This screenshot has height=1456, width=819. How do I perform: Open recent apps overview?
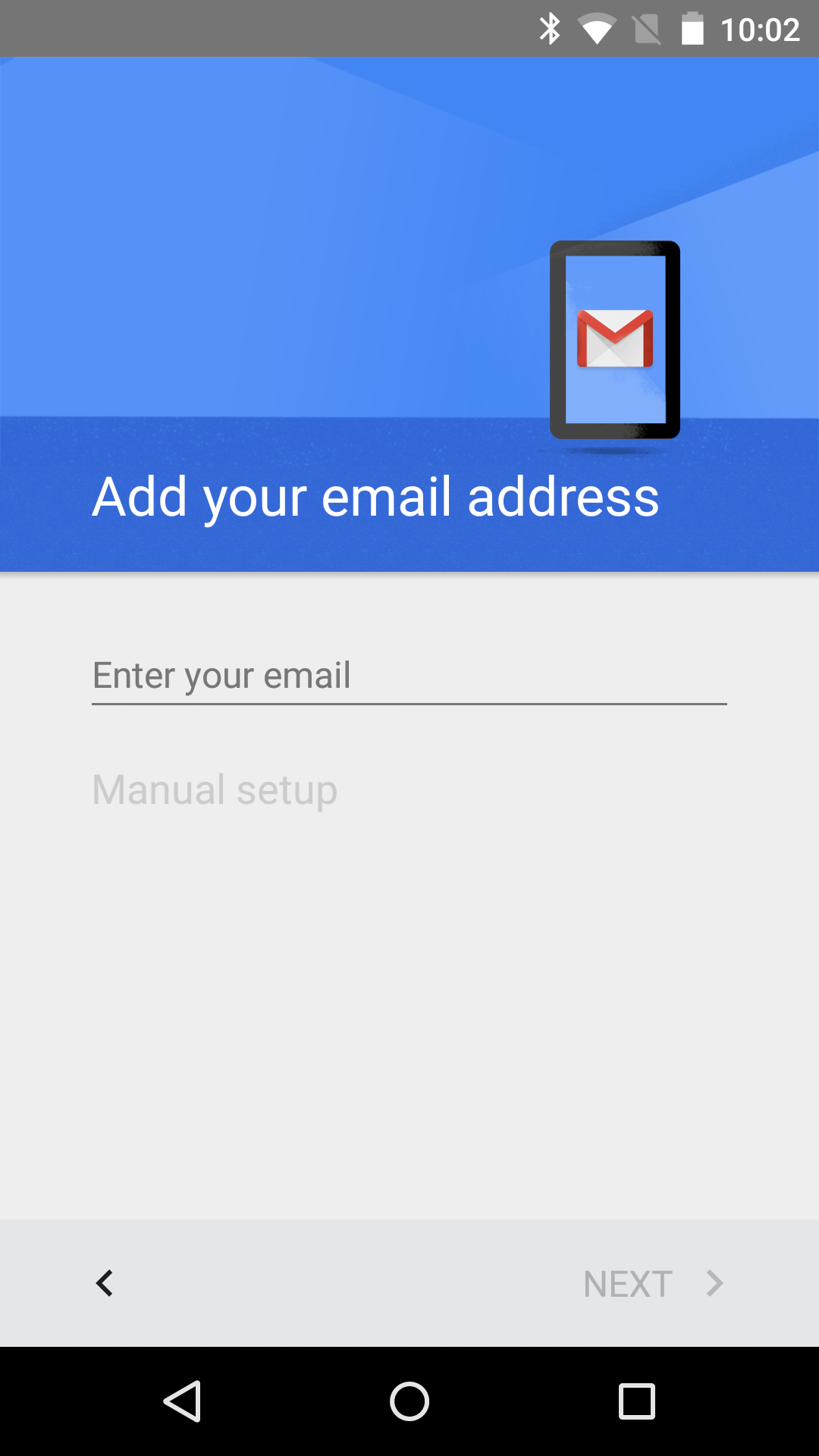coord(637,1401)
